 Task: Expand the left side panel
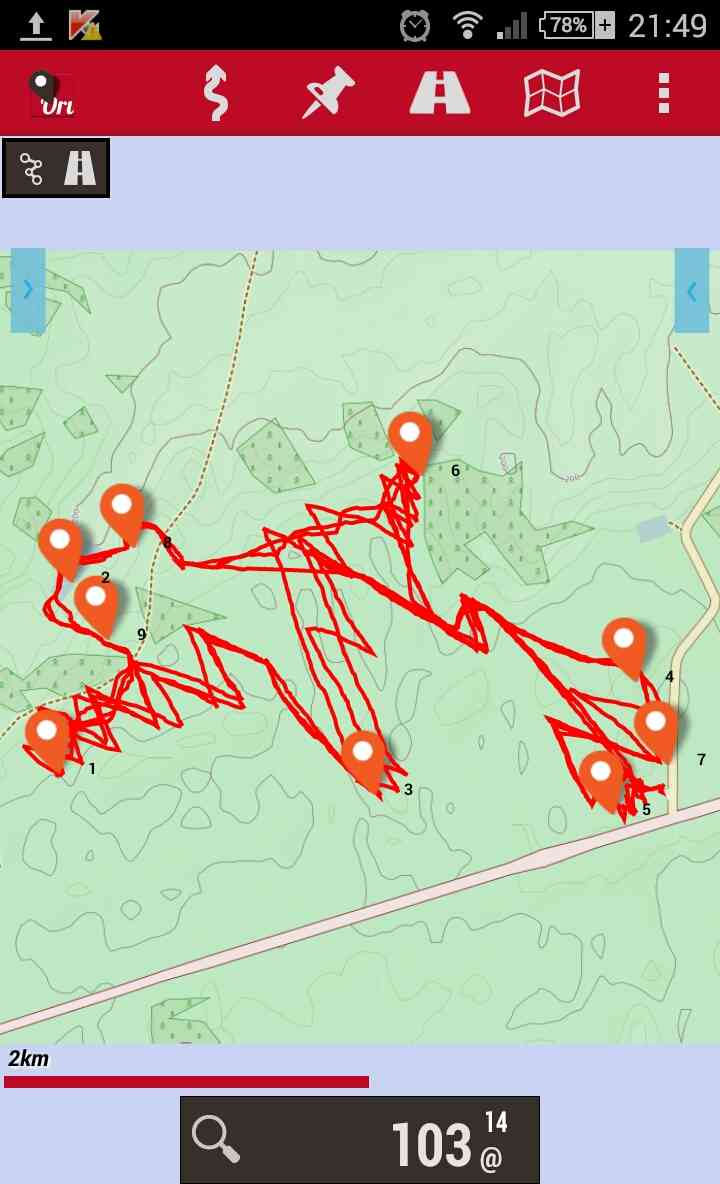pos(28,290)
